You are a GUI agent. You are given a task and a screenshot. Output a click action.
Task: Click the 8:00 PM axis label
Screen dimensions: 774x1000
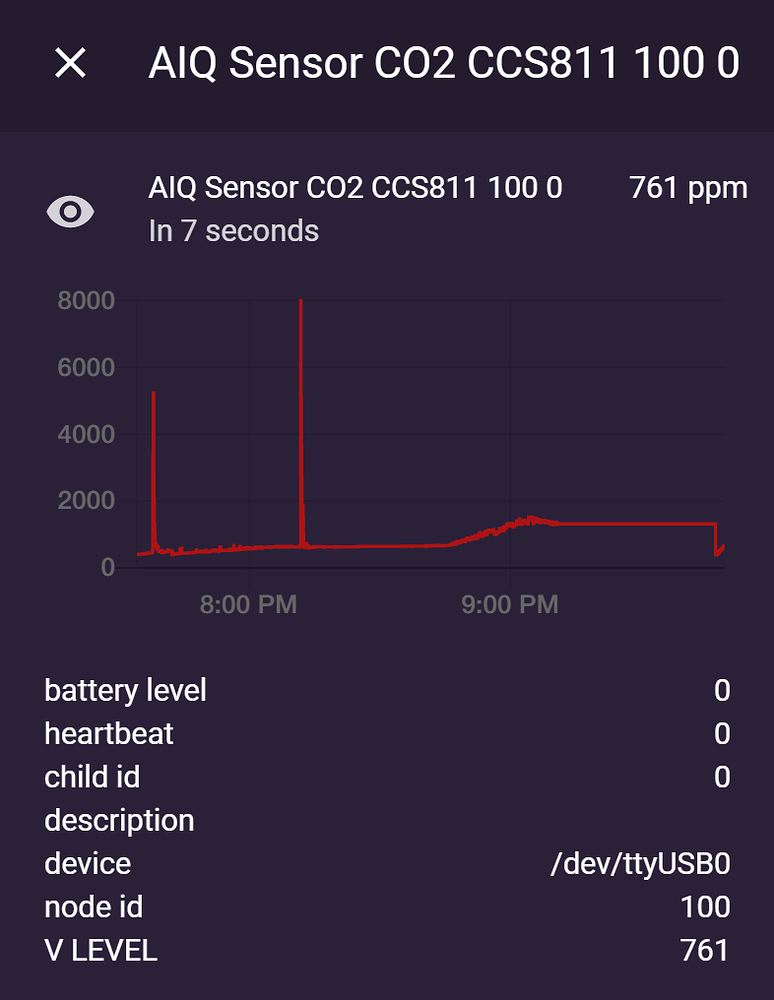[x=248, y=604]
